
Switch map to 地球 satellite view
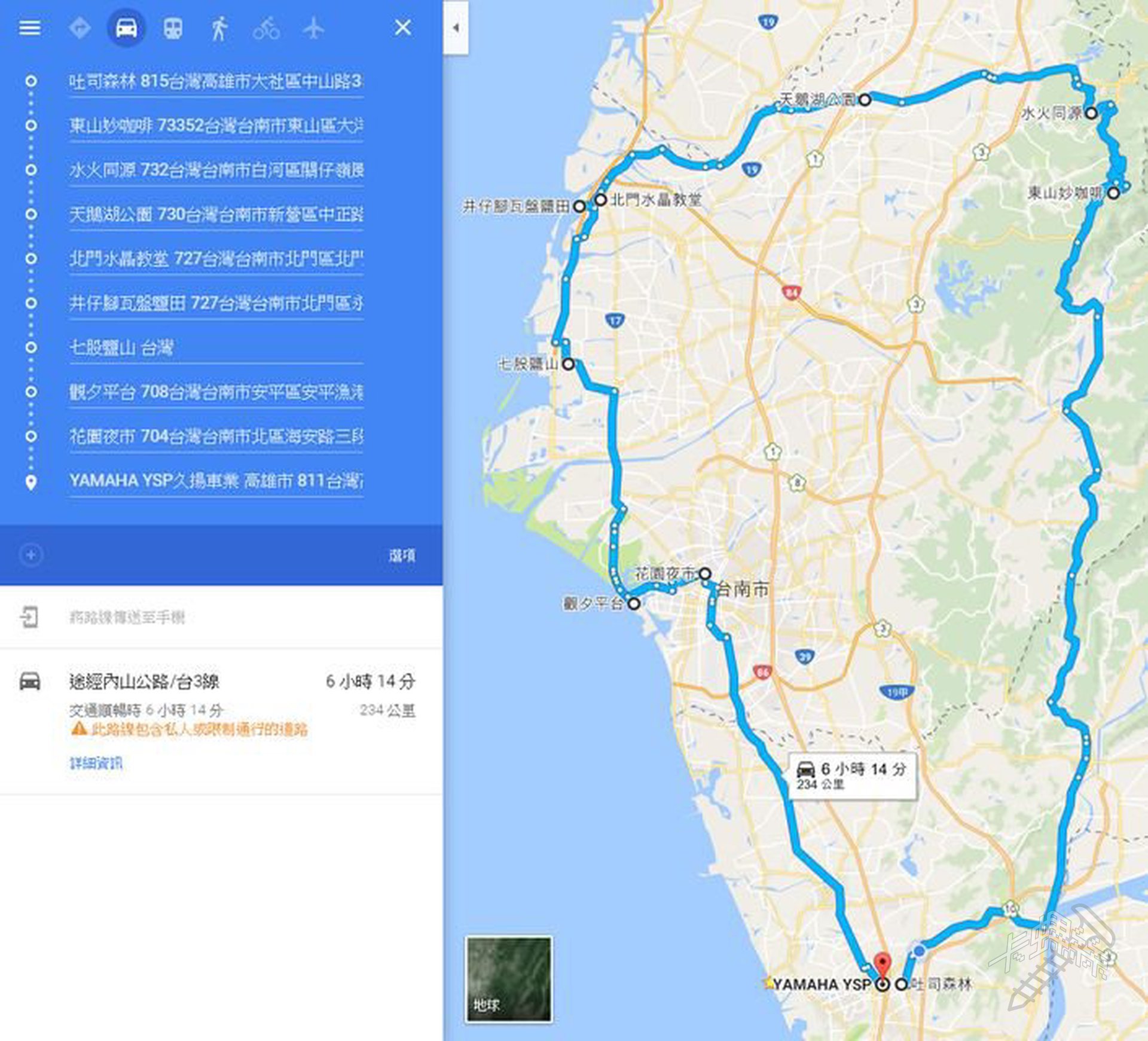(508, 979)
